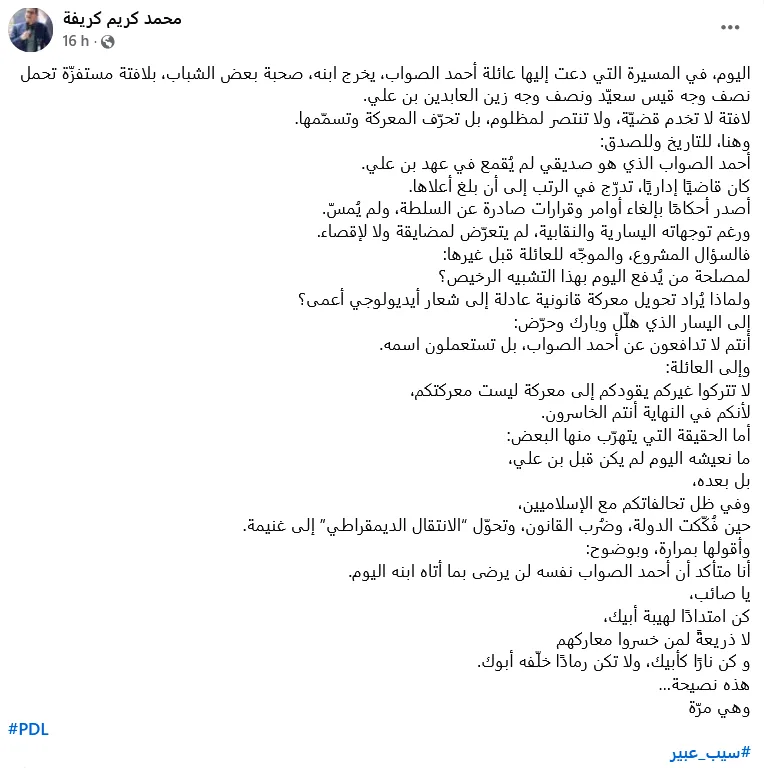764x768 pixels.
Task: Open author name محمد كريم كريفة
Action: coord(121,19)
